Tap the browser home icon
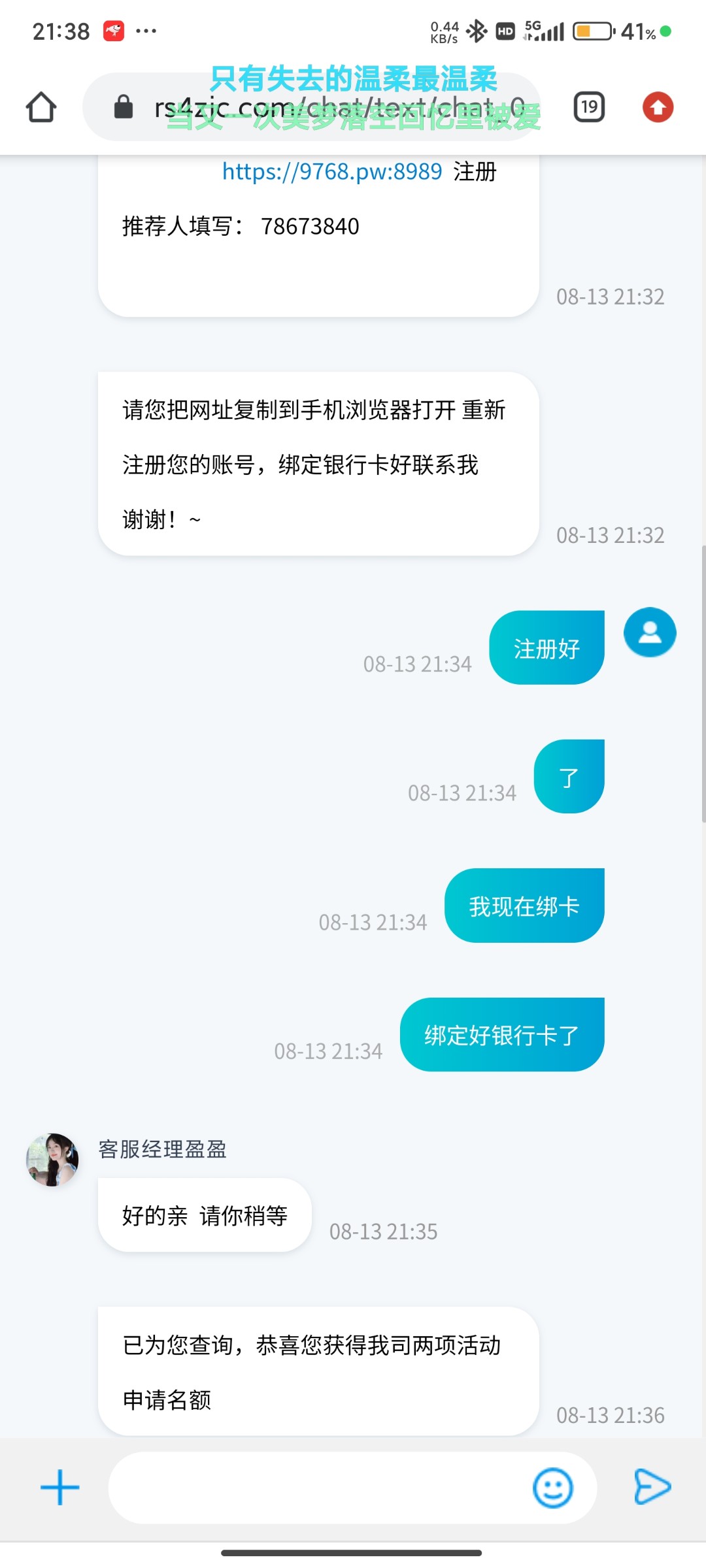Screen dimensions: 706x1568 tap(41, 106)
